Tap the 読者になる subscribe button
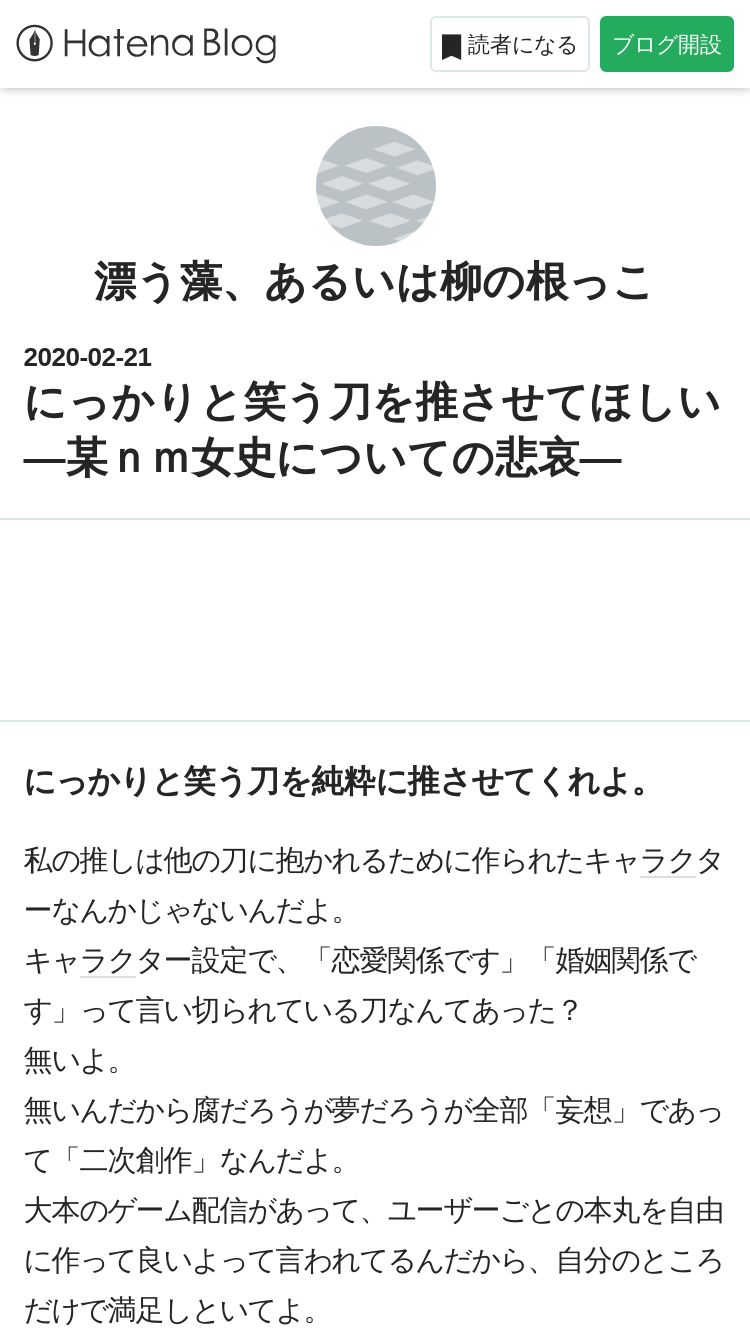Screen dimensions: 750x1334 [510, 44]
